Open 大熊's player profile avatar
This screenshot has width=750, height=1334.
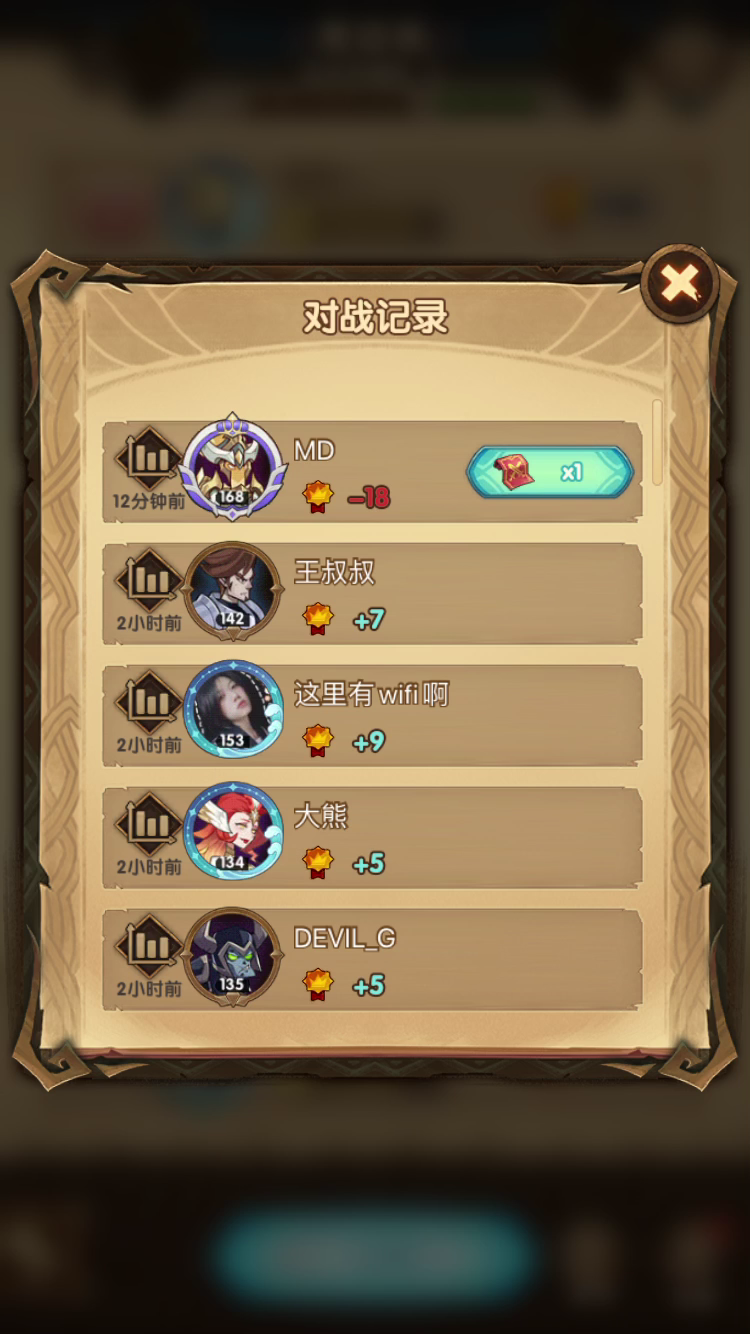point(234,832)
